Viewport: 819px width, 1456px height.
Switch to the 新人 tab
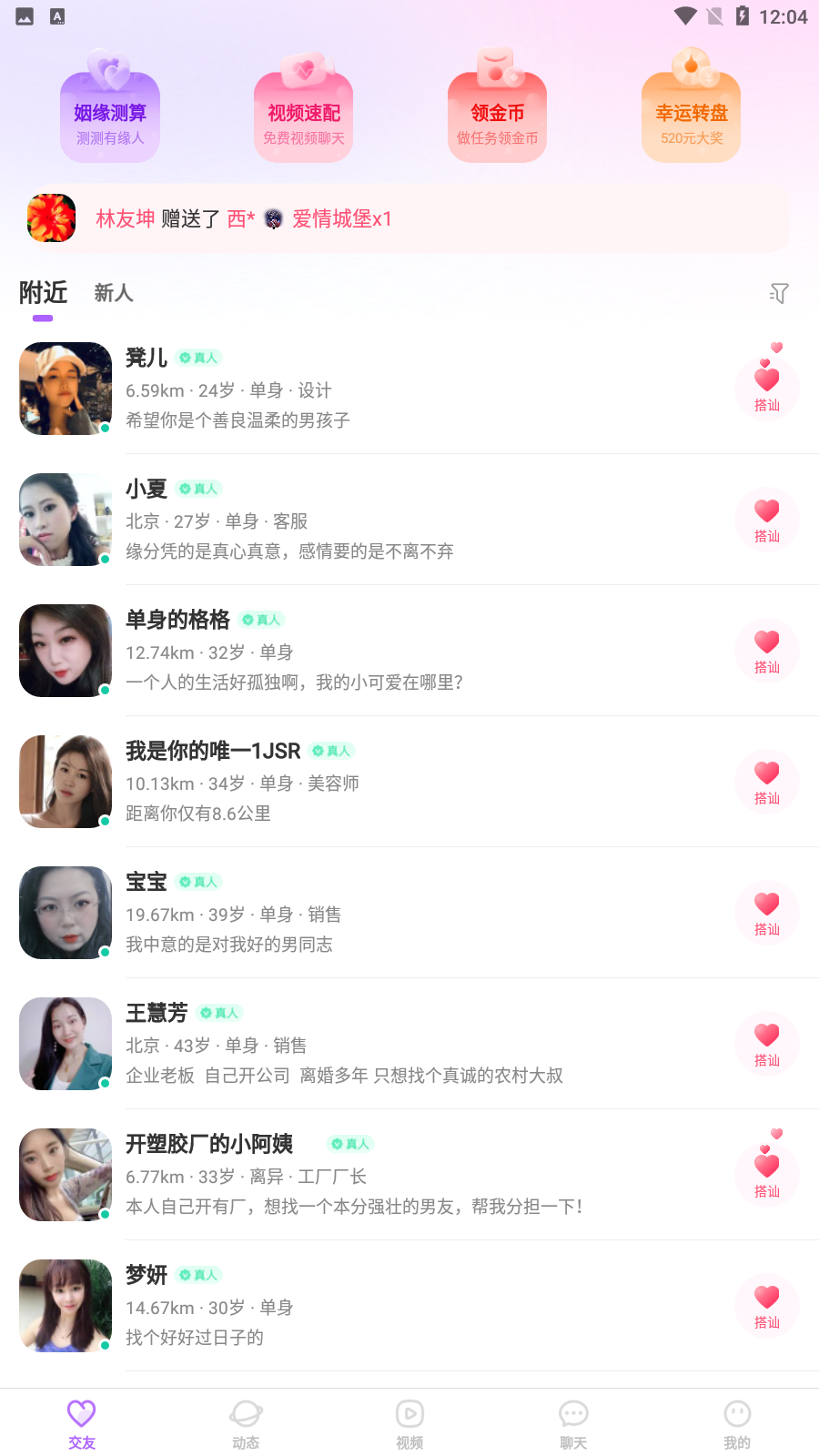[114, 293]
